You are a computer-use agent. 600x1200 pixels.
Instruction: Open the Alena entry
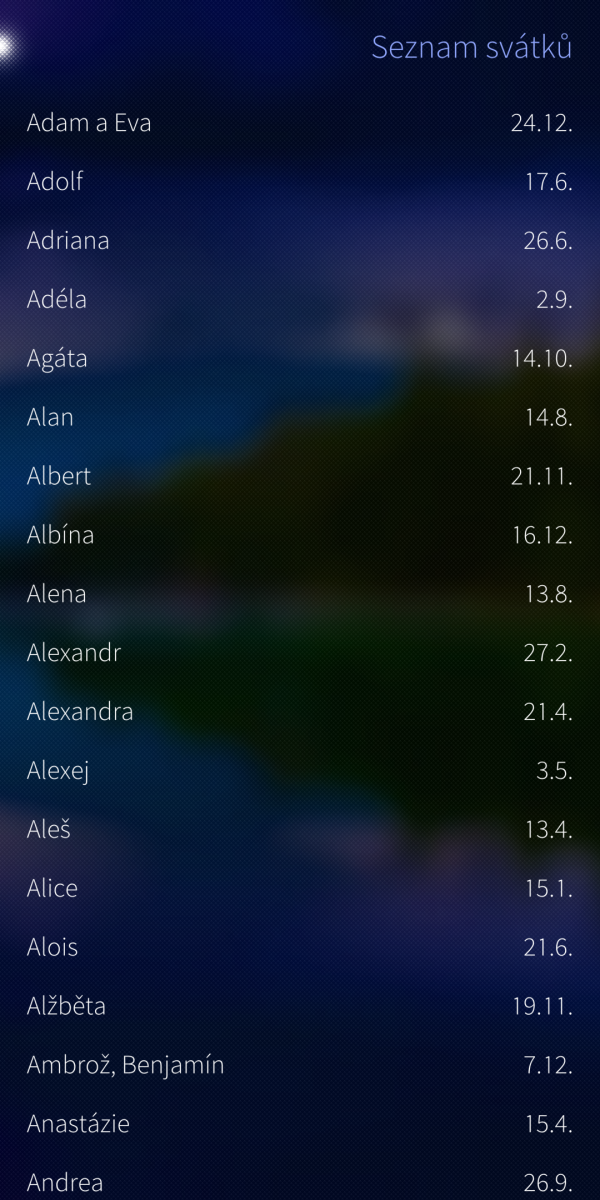point(300,594)
